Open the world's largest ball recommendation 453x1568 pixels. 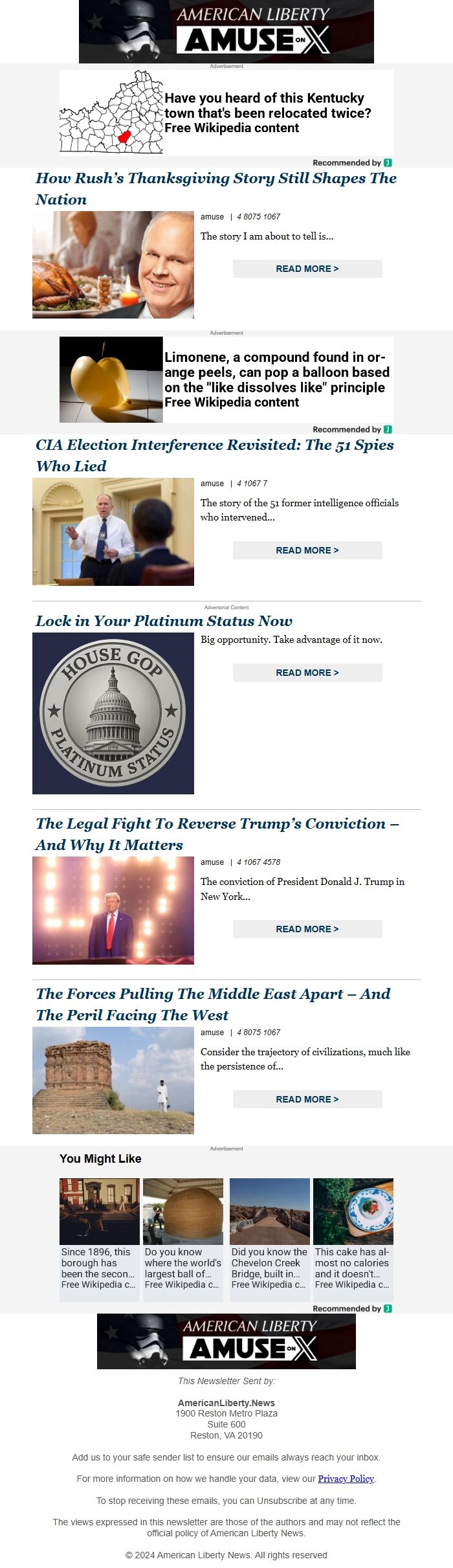tap(182, 1235)
